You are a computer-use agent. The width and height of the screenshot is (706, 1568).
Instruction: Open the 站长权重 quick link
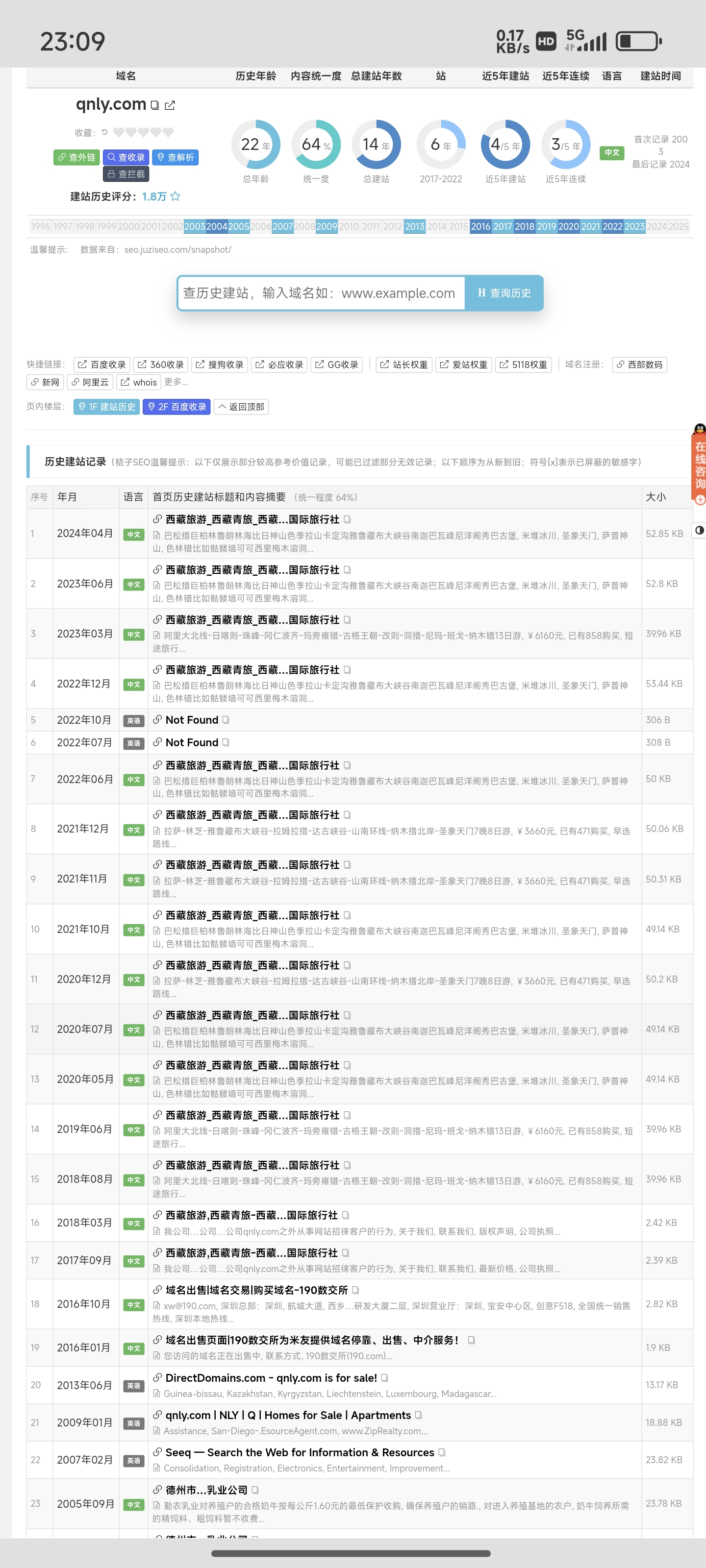[404, 365]
